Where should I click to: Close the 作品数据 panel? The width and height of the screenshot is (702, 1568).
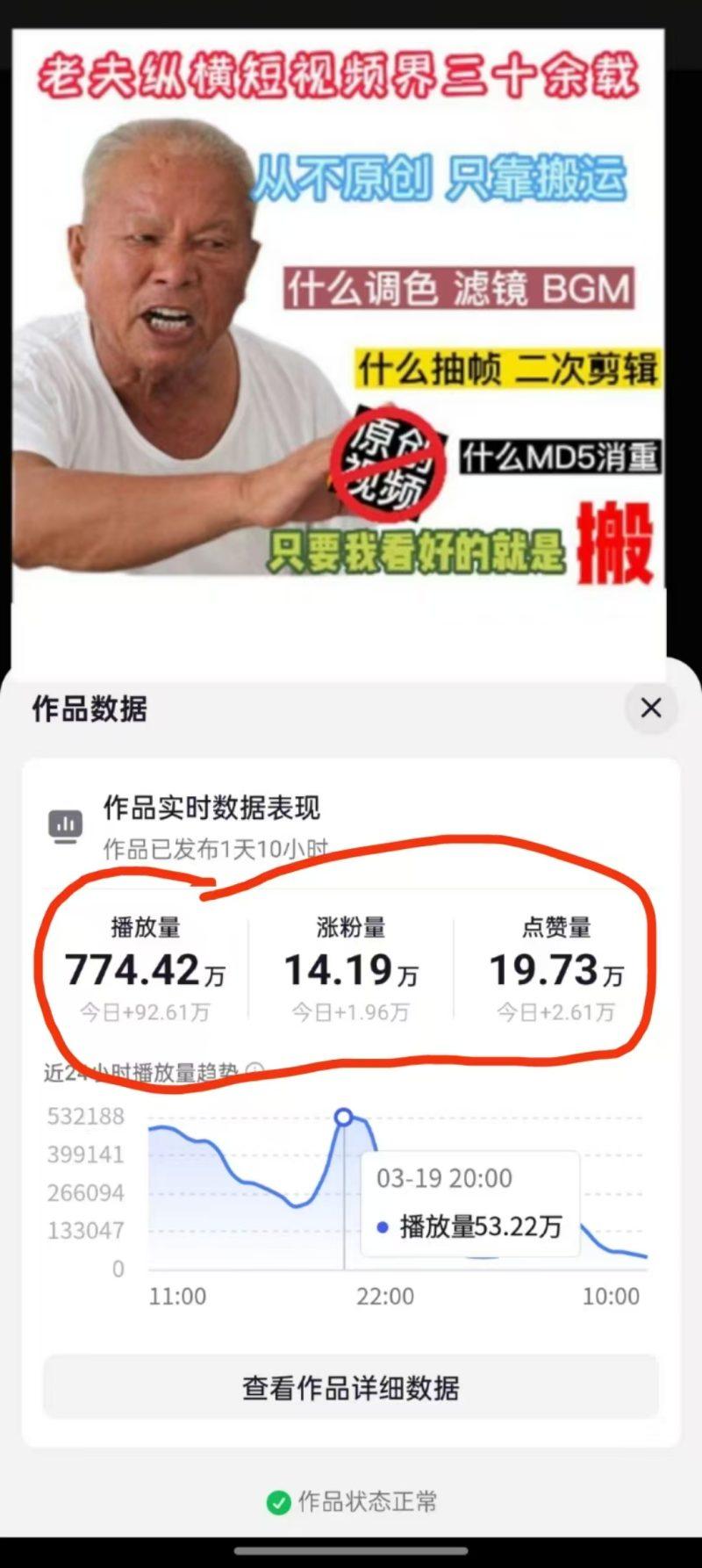click(x=651, y=708)
